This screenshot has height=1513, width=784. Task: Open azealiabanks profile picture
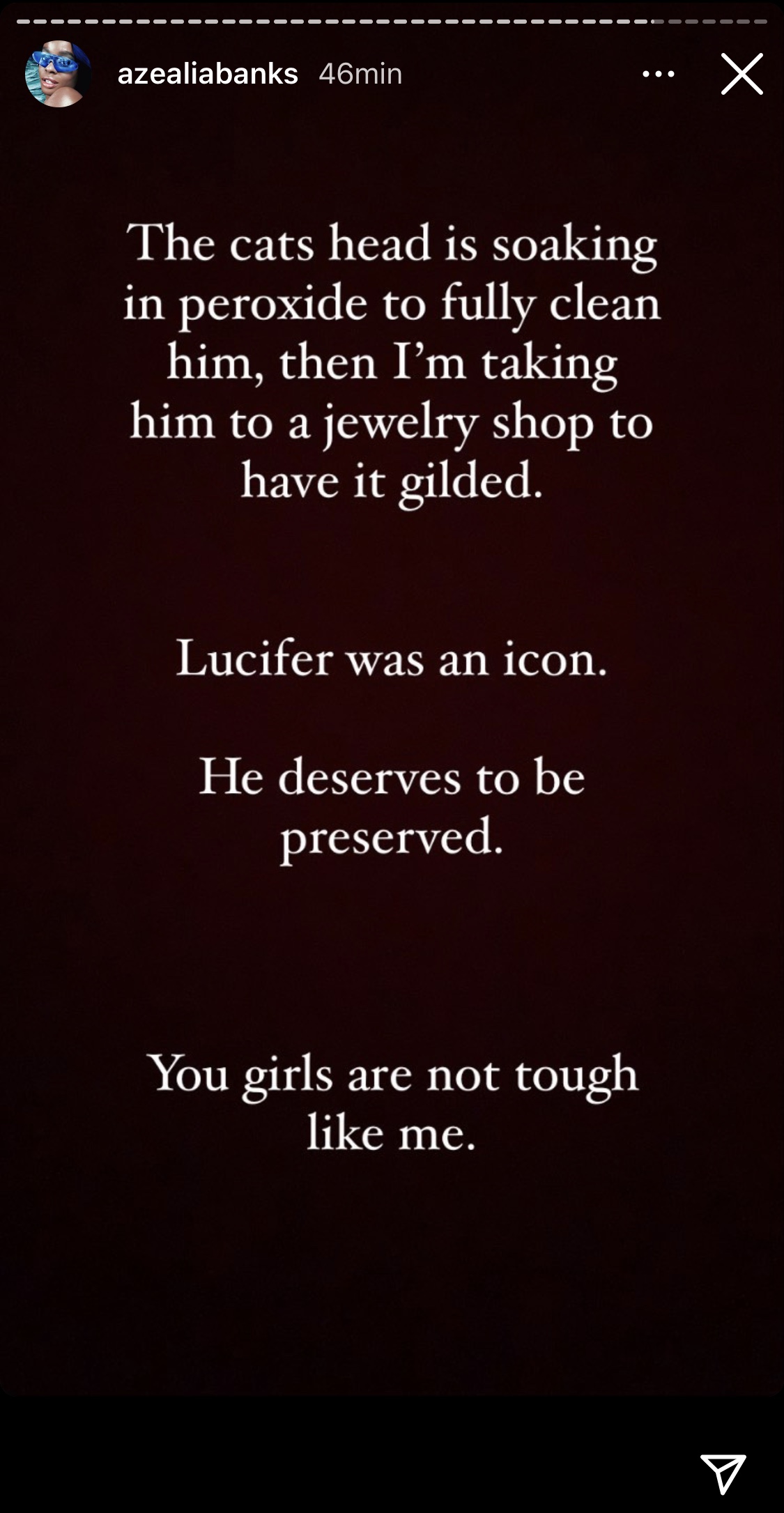(58, 74)
